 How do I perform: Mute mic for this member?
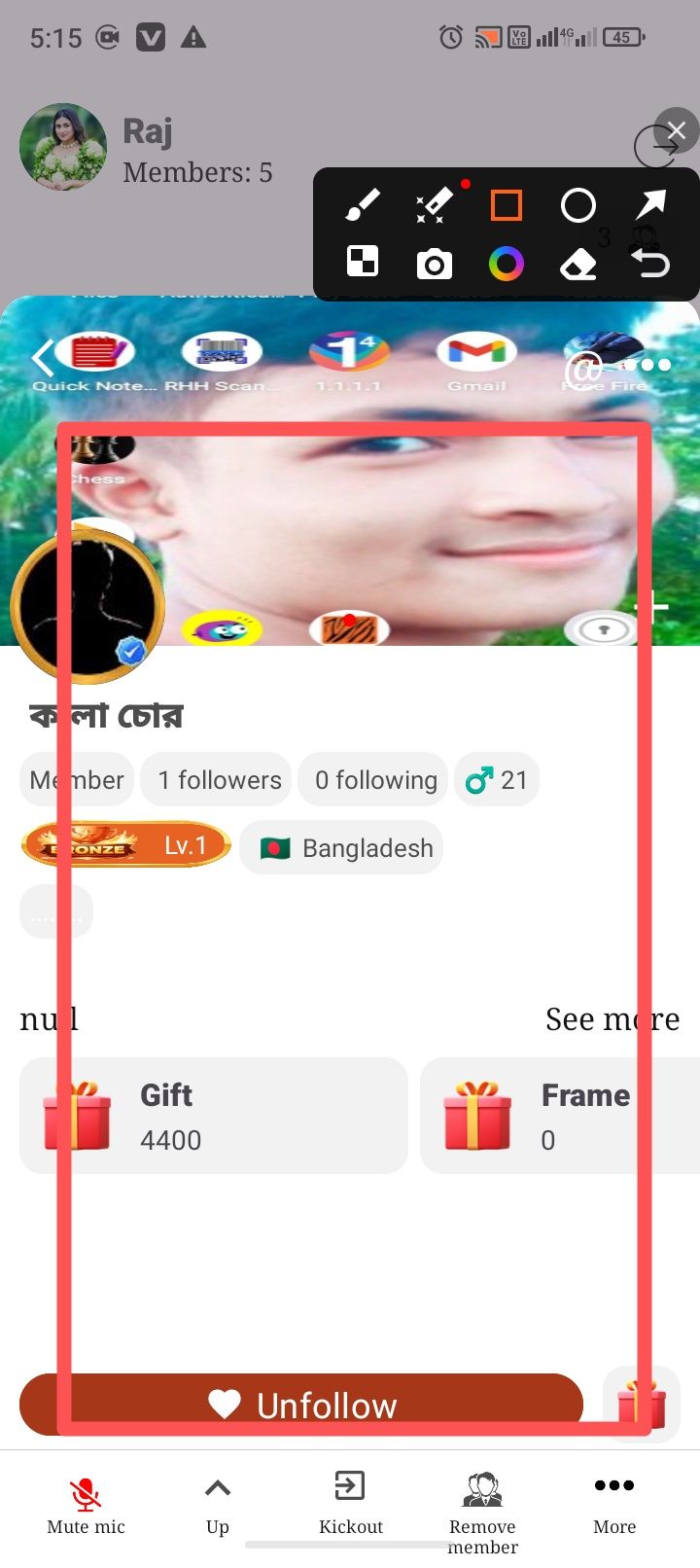click(x=86, y=1504)
